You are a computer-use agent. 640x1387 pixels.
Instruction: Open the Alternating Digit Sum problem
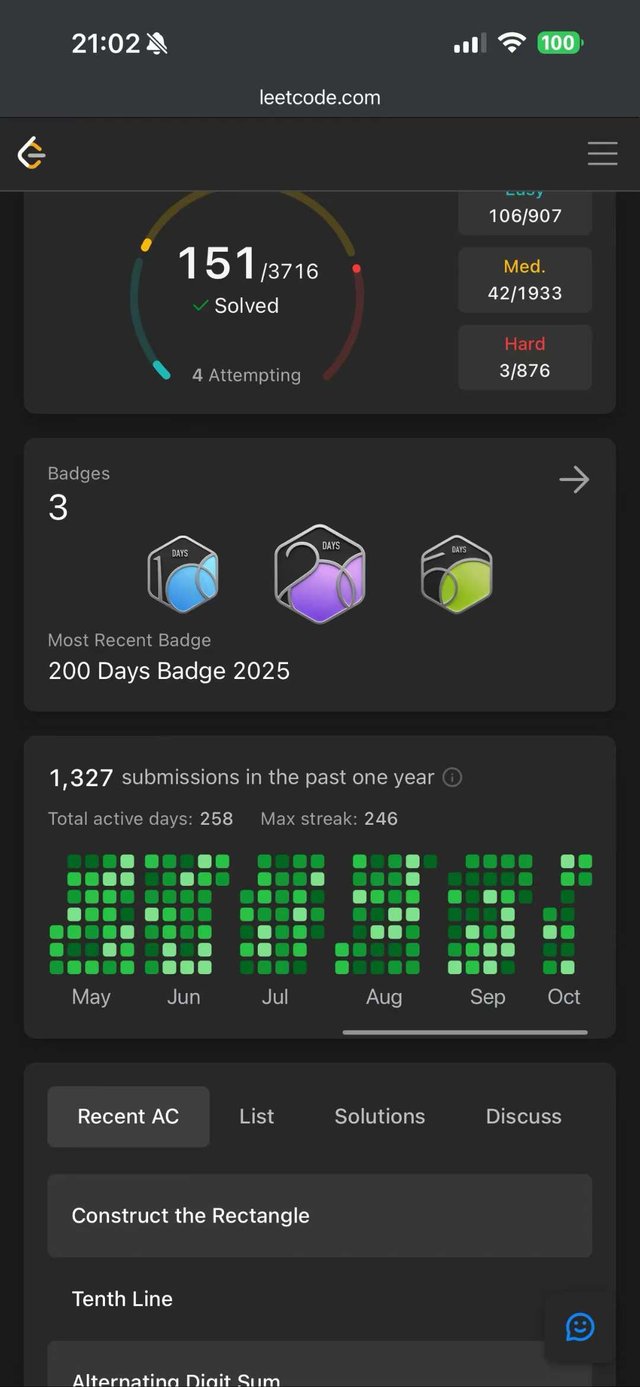tap(176, 1378)
